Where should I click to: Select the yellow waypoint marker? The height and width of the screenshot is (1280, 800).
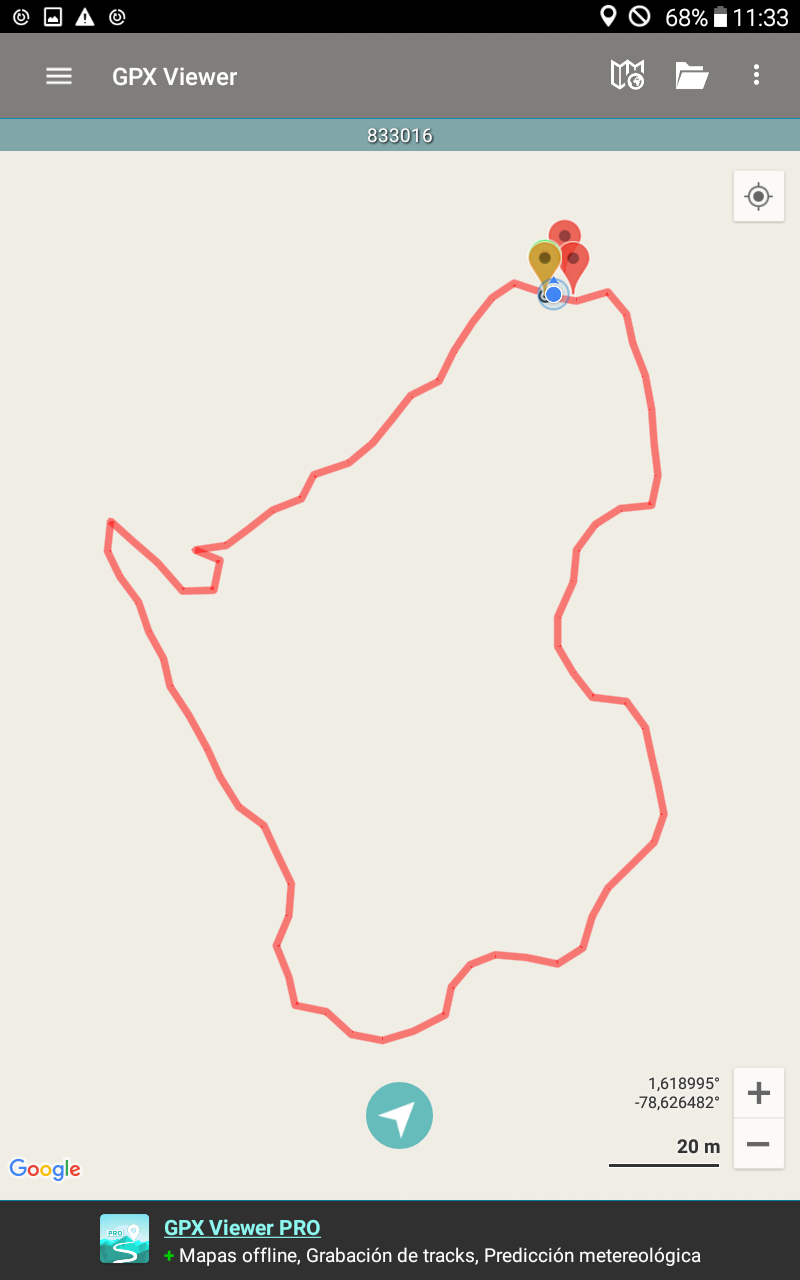pos(544,260)
